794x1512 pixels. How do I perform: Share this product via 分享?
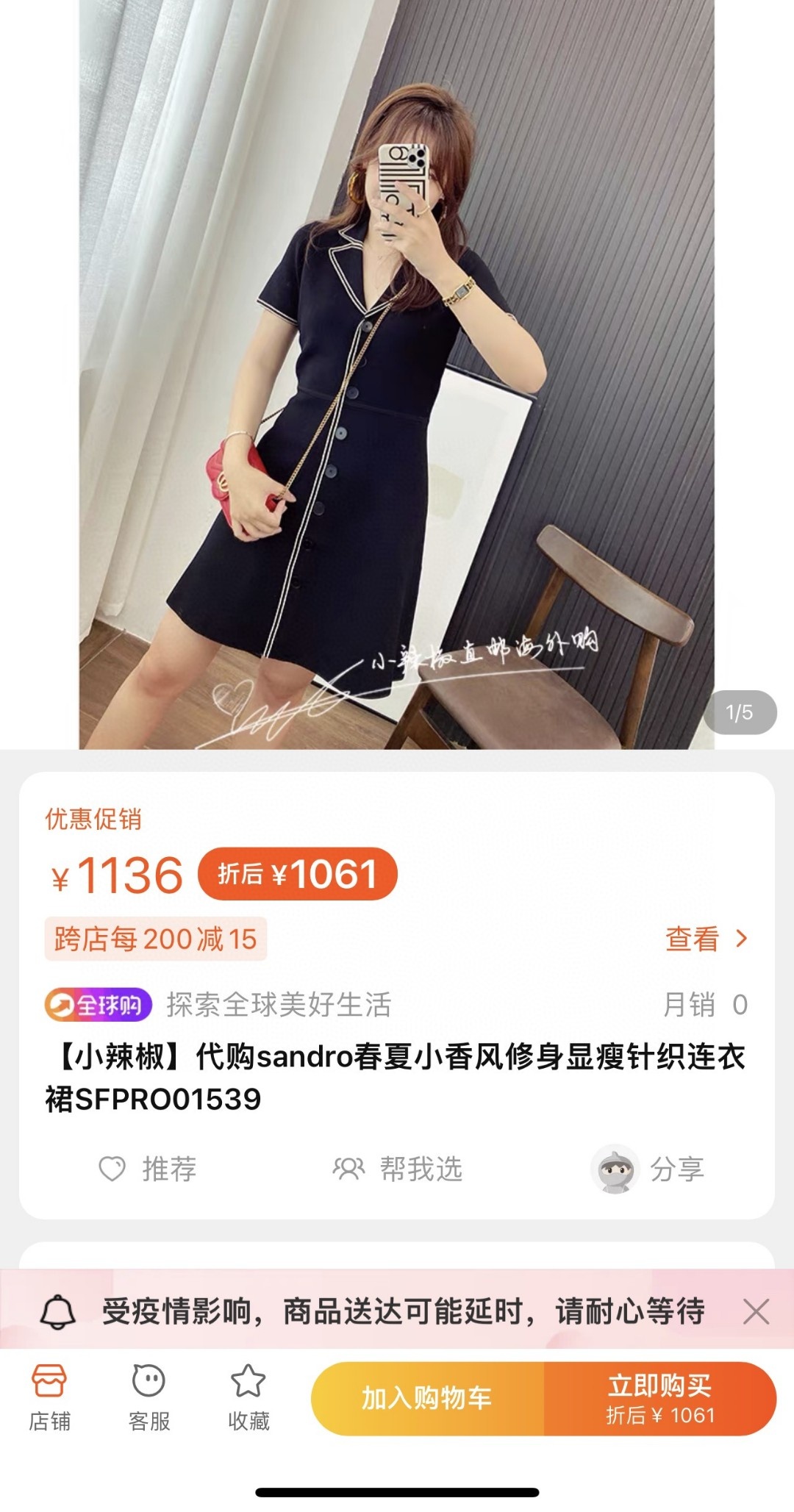click(648, 1169)
